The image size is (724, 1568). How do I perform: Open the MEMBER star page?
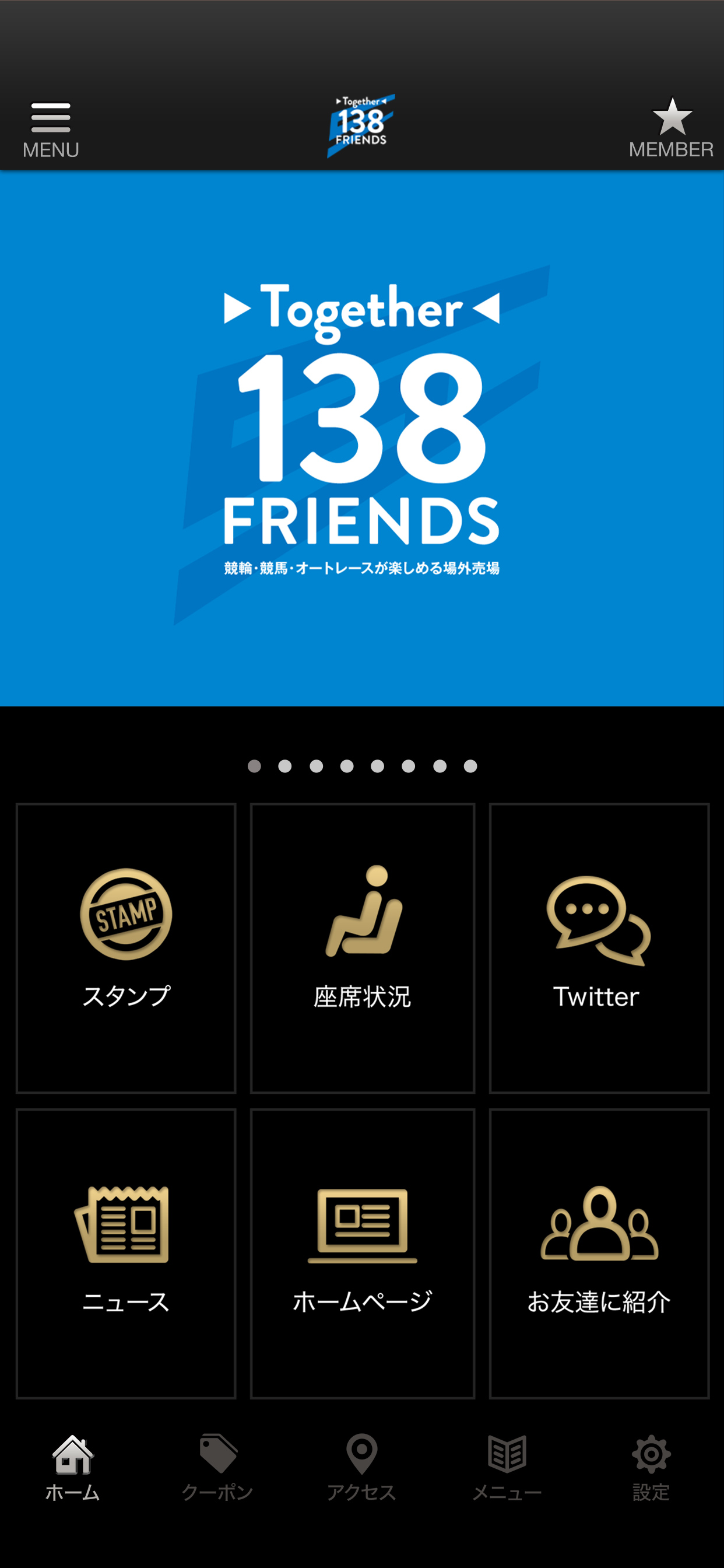click(x=671, y=129)
